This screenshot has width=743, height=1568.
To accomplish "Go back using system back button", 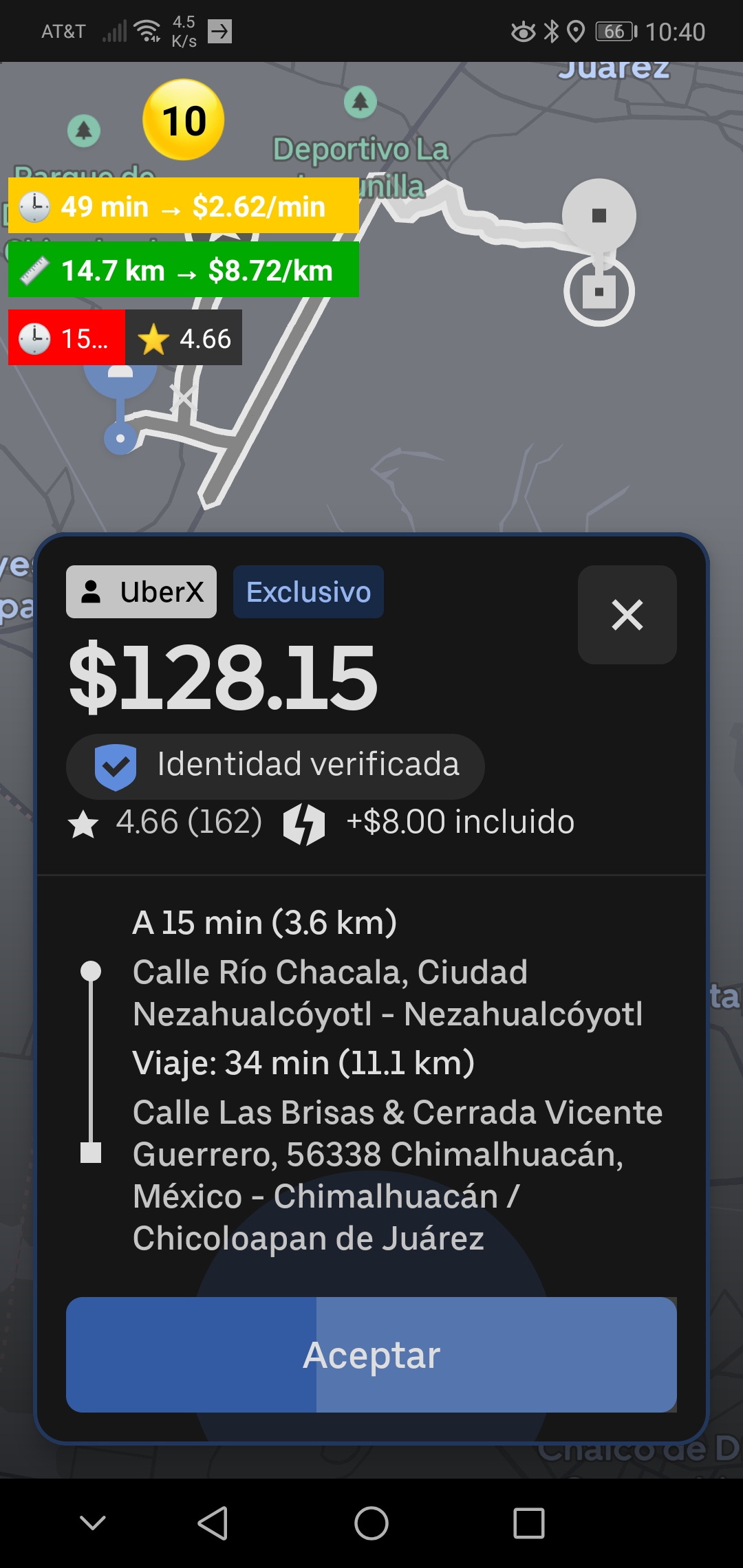I will [213, 1523].
